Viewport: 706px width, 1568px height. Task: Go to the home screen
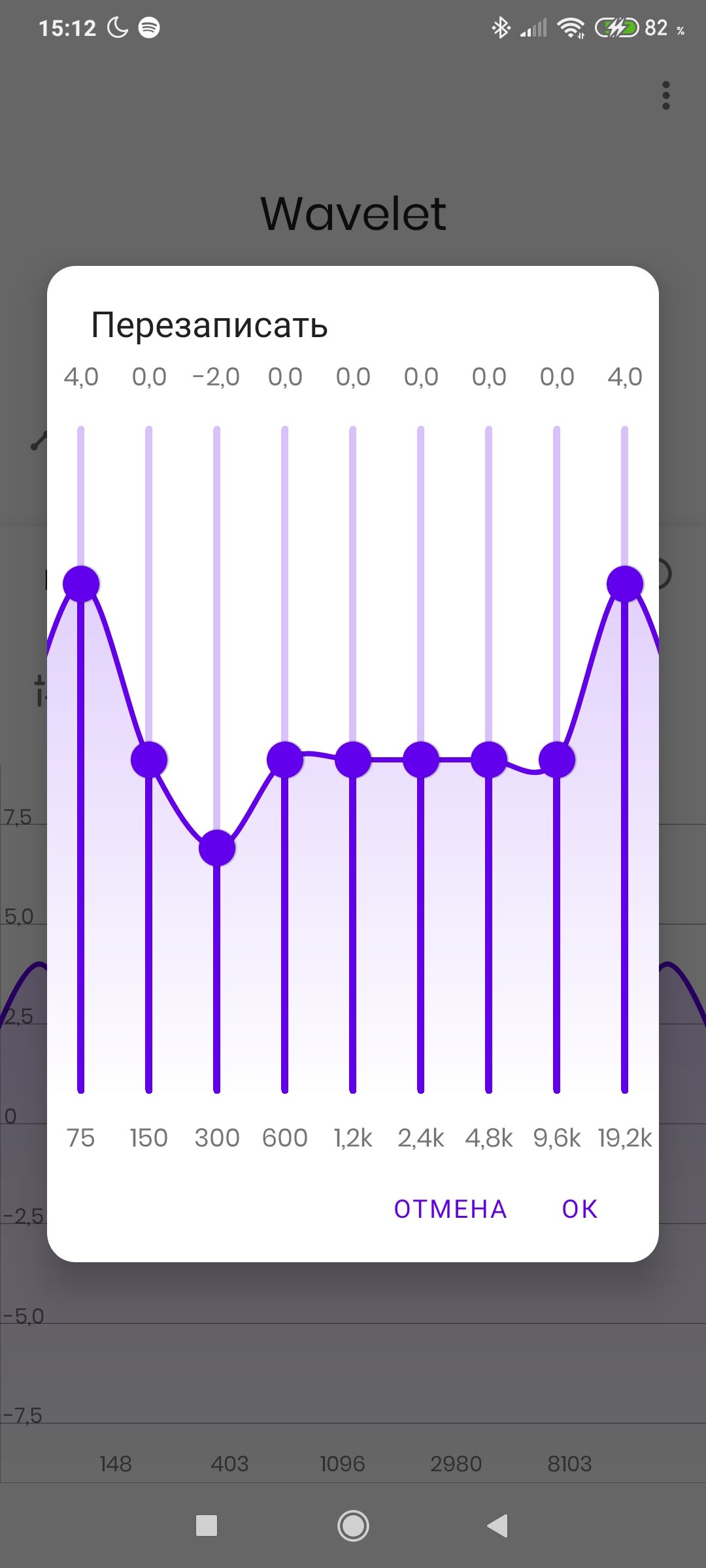[353, 1526]
